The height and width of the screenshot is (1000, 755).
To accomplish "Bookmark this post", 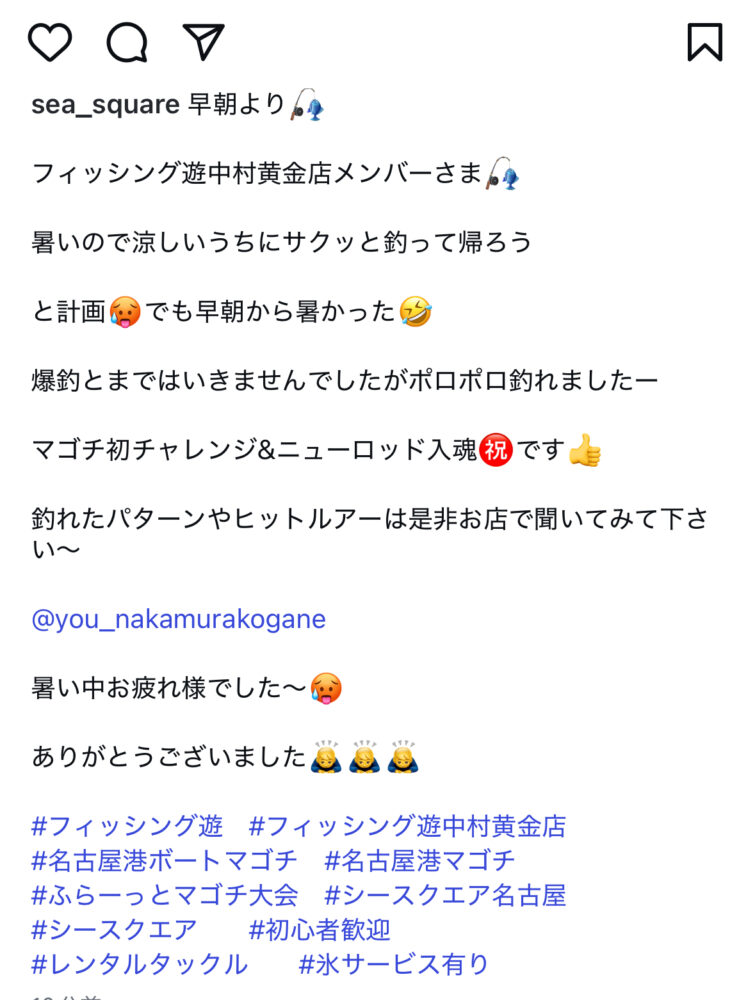I will [704, 42].
